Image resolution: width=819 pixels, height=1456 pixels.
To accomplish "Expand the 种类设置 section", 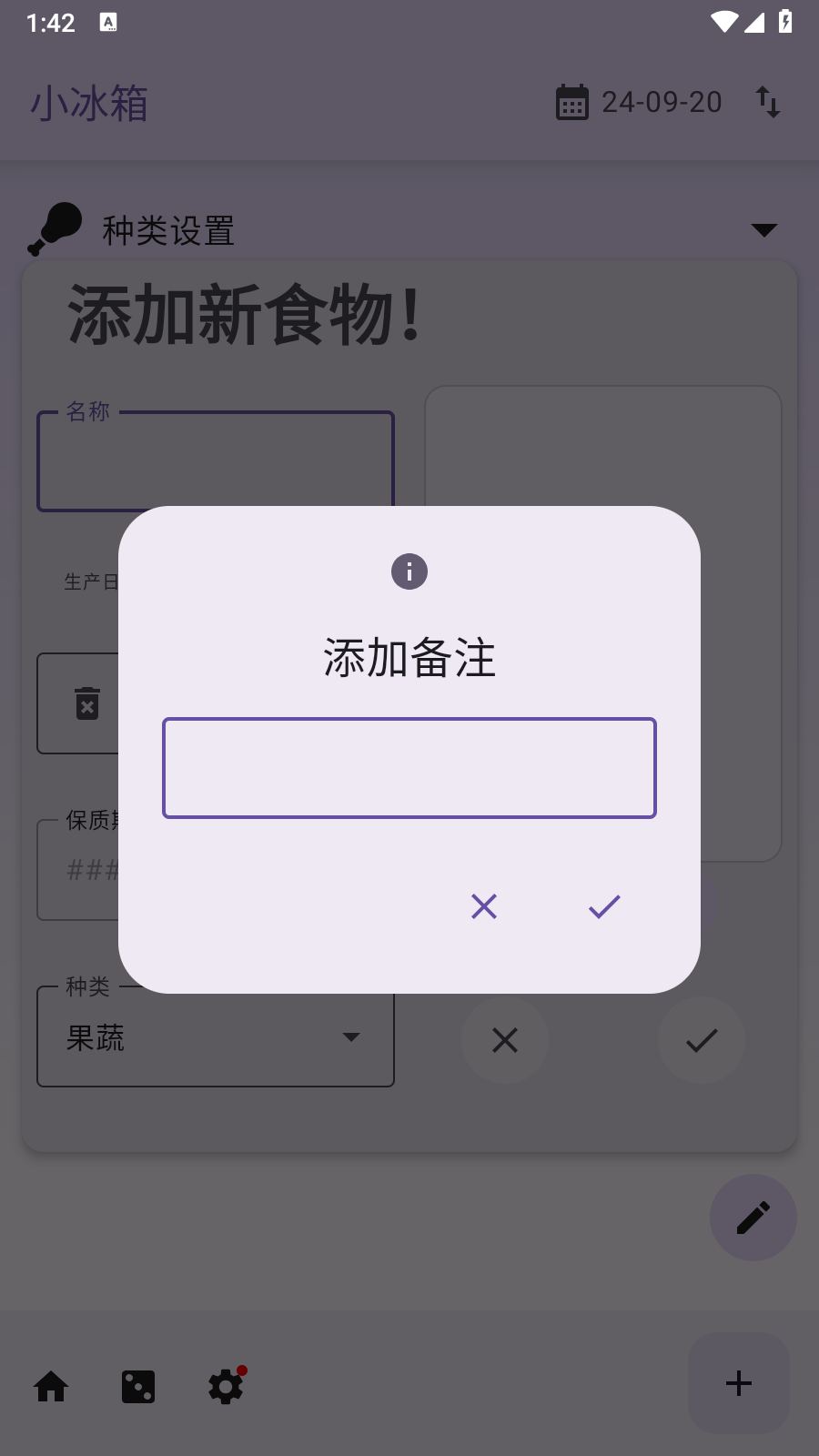I will [167, 230].
